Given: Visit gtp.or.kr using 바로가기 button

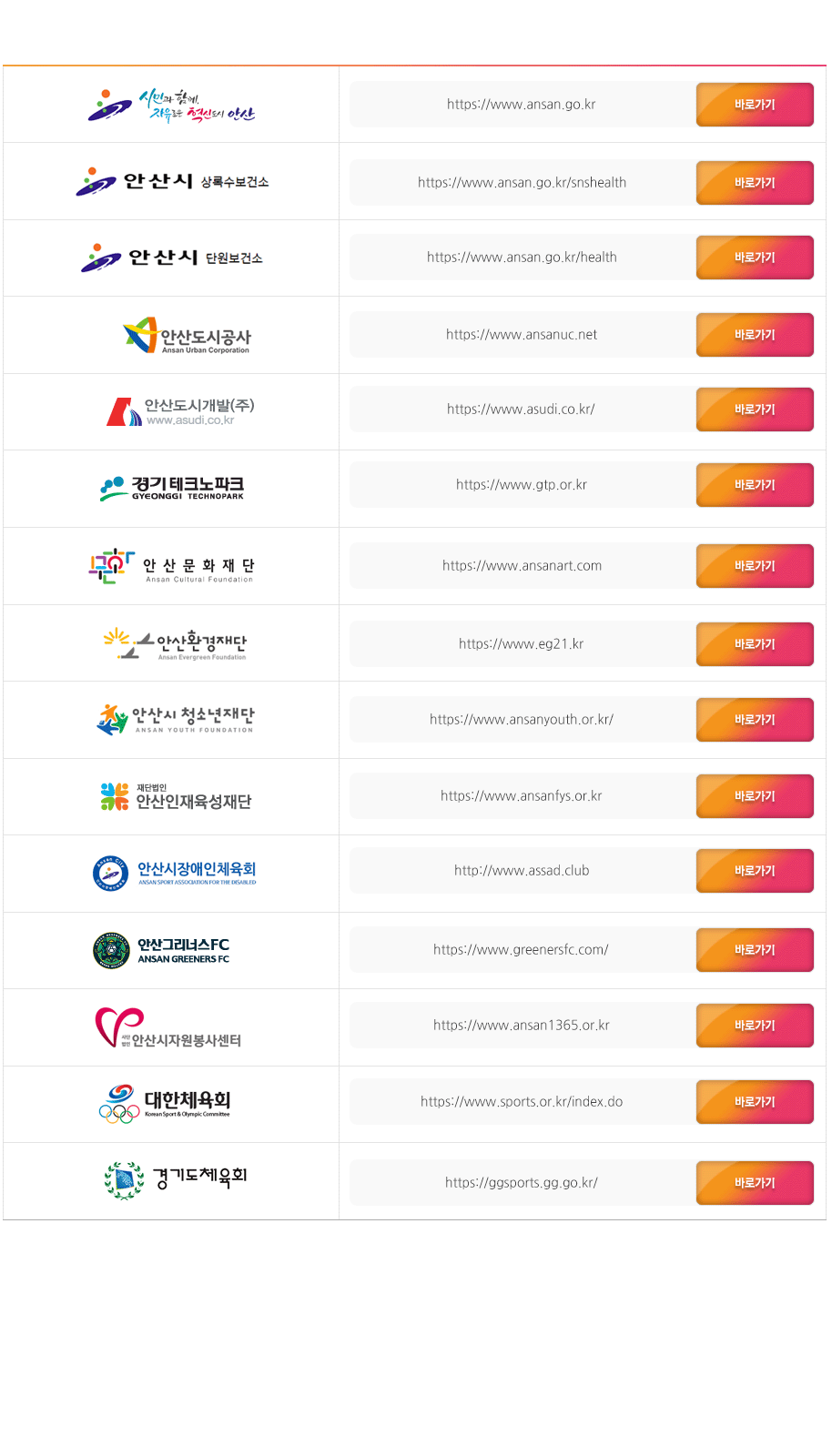Looking at the screenshot, I should pyautogui.click(x=755, y=485).
